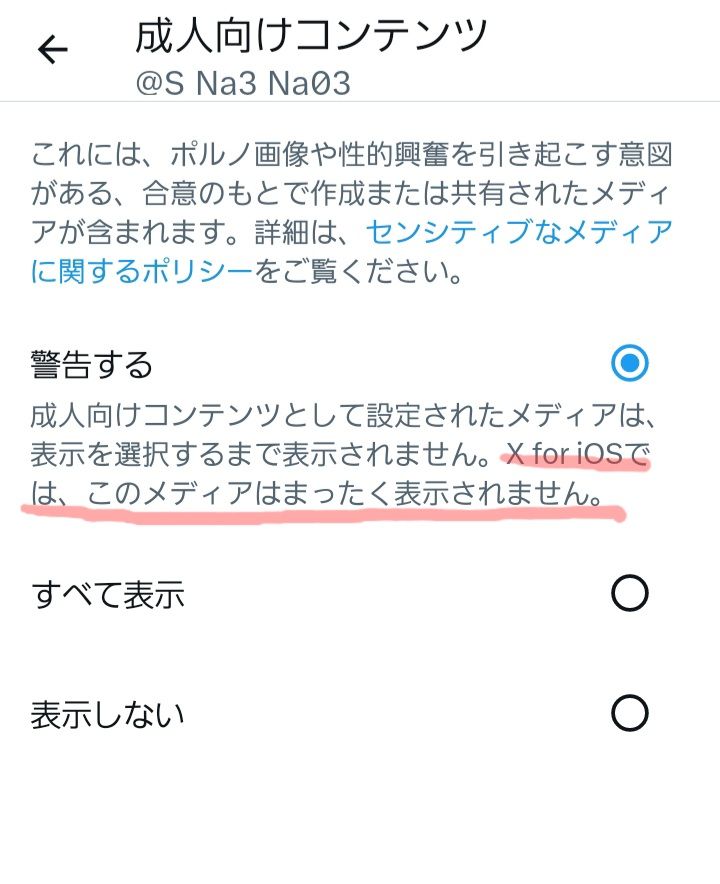Select the 警告する radio option

pos(629,364)
